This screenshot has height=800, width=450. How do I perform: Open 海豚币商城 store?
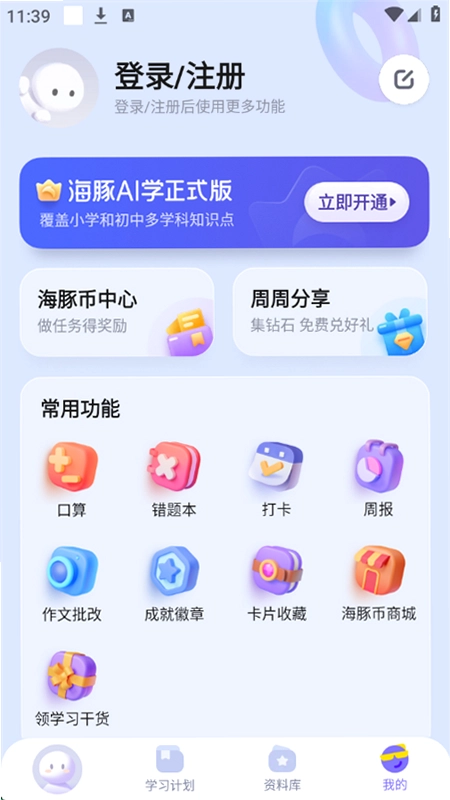click(x=379, y=584)
